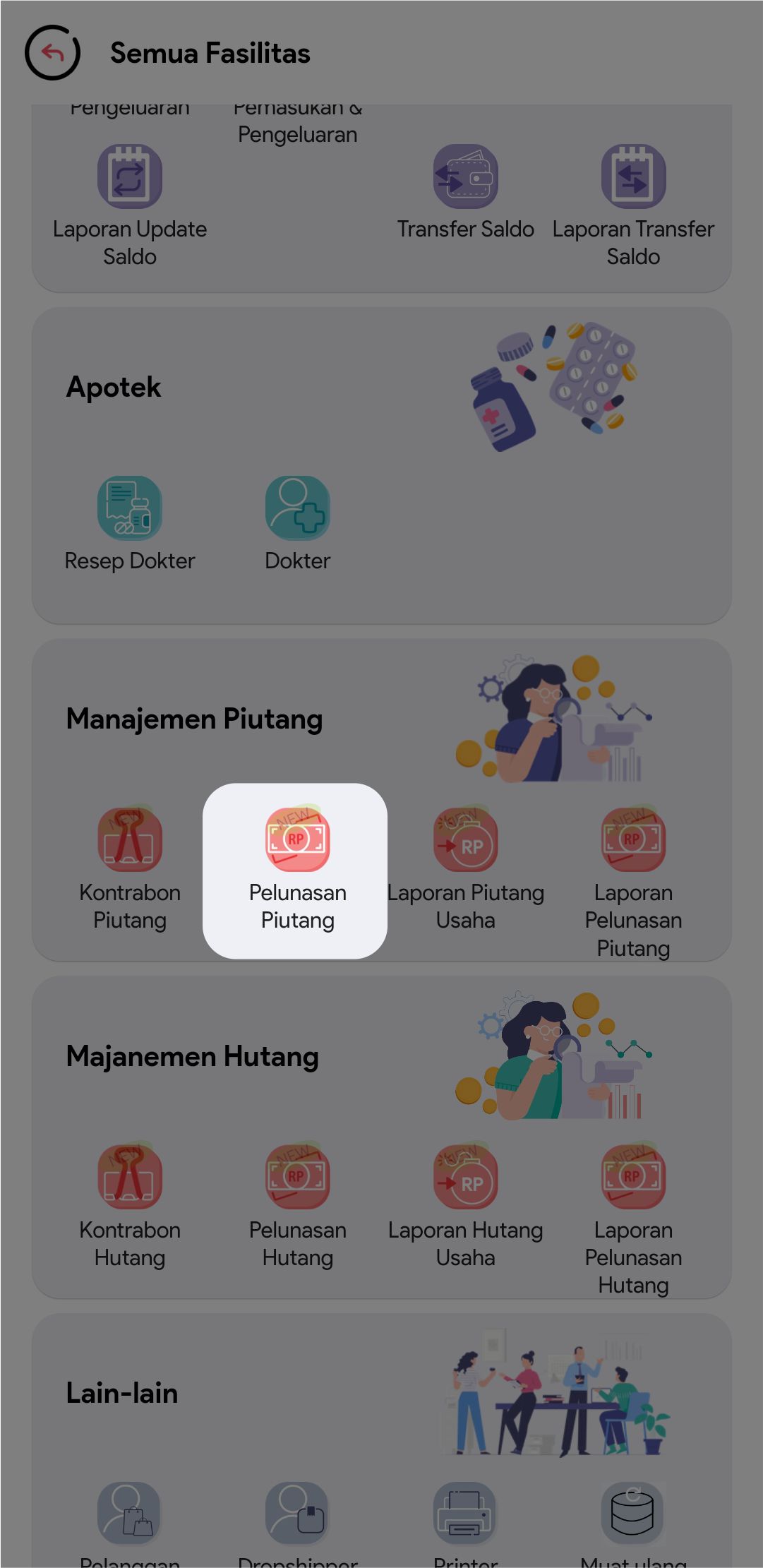The height and width of the screenshot is (1568, 763).
Task: Open the Printer option under Lain-lain
Action: pyautogui.click(x=465, y=1514)
